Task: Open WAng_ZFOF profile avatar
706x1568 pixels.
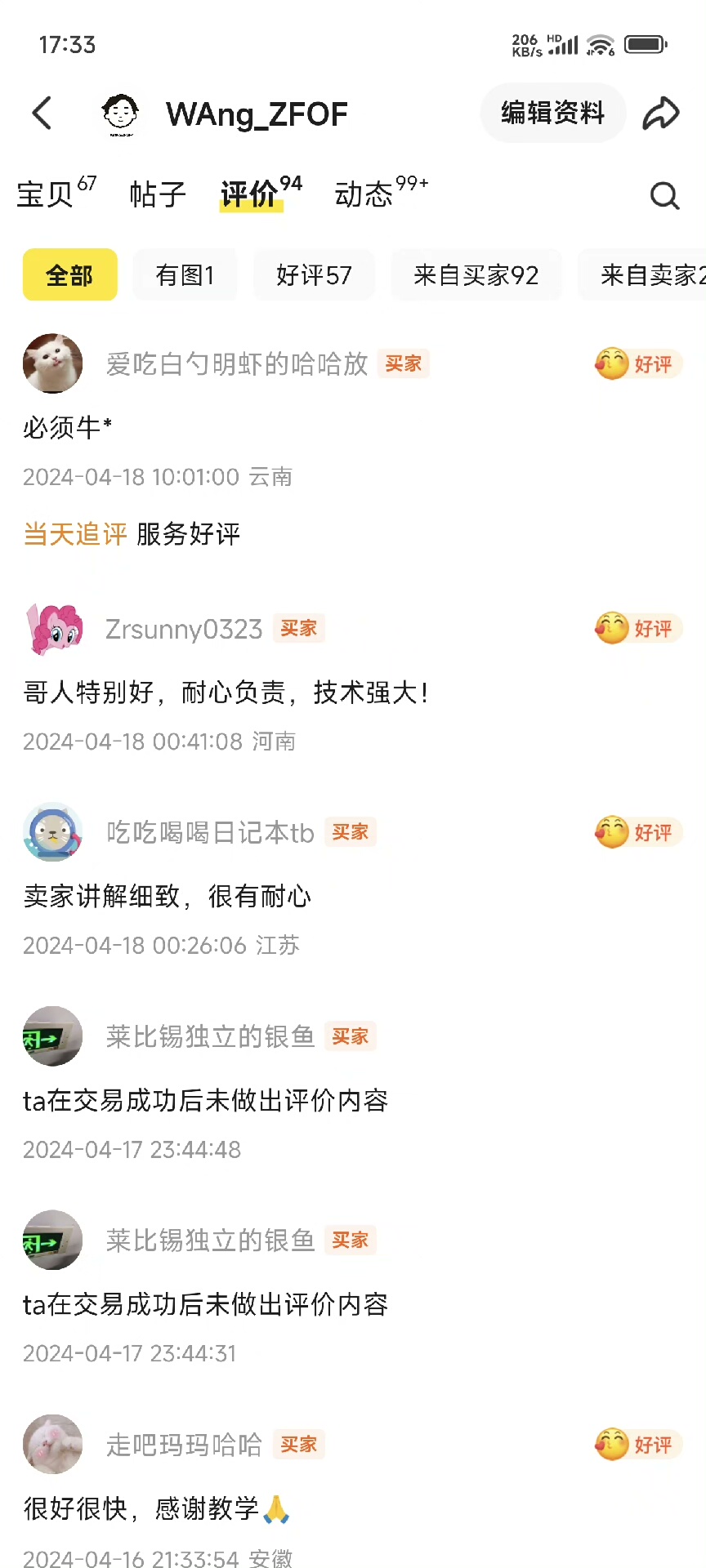Action: (121, 114)
